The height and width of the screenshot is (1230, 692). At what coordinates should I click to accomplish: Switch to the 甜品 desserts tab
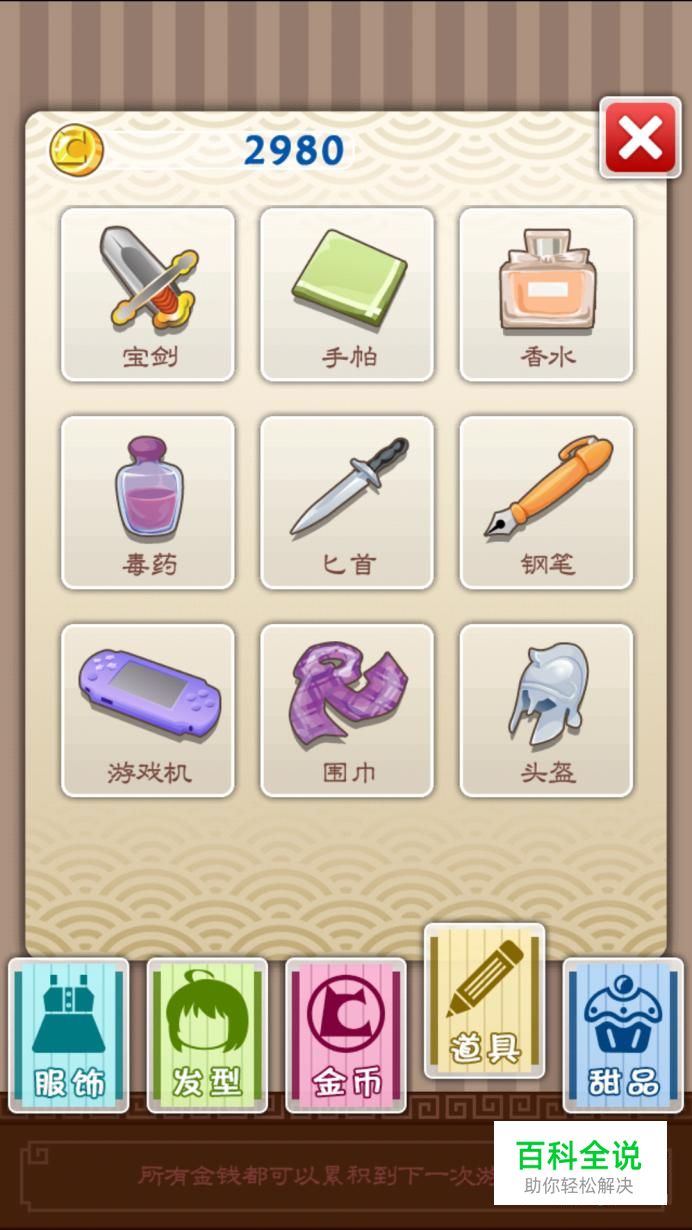click(x=623, y=1035)
